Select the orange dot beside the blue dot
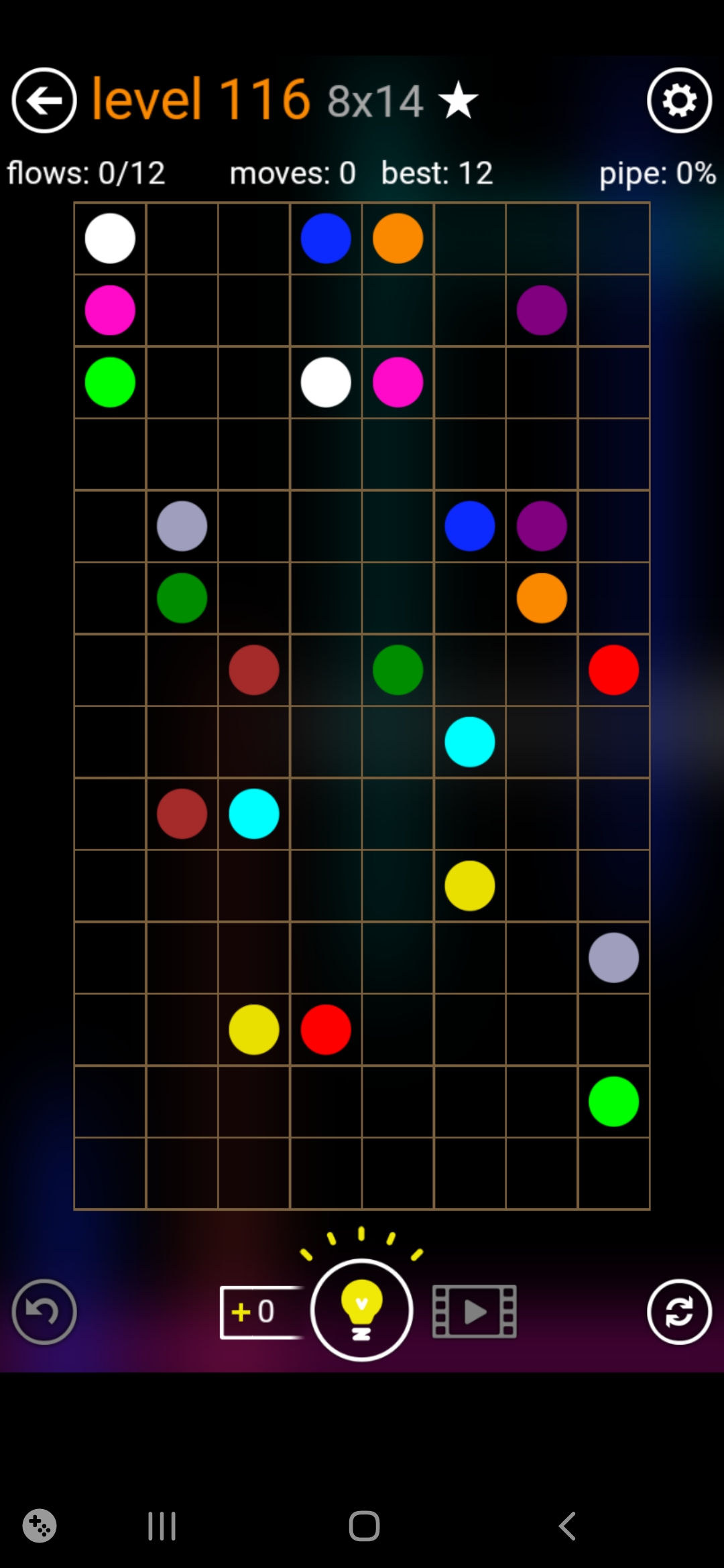 point(398,239)
